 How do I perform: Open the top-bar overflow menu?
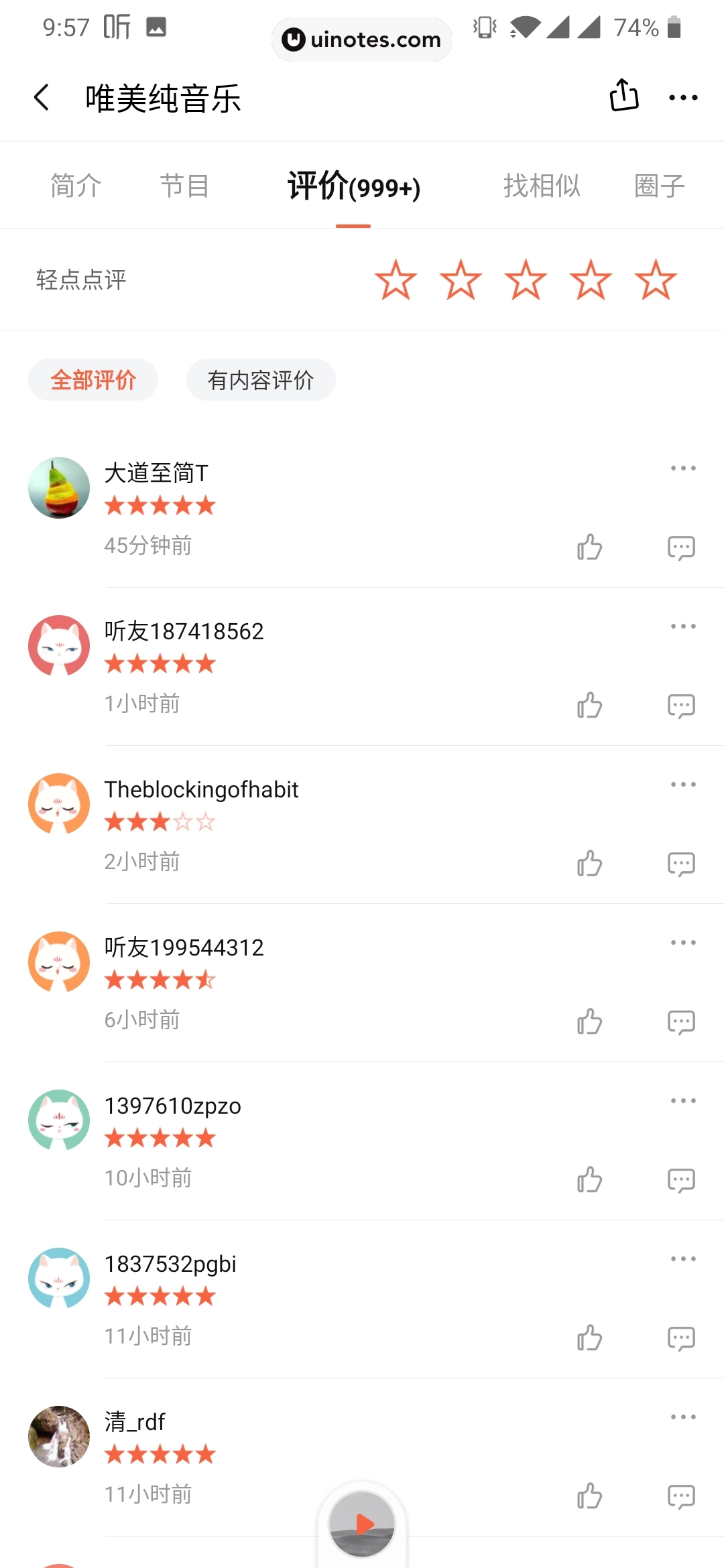683,98
